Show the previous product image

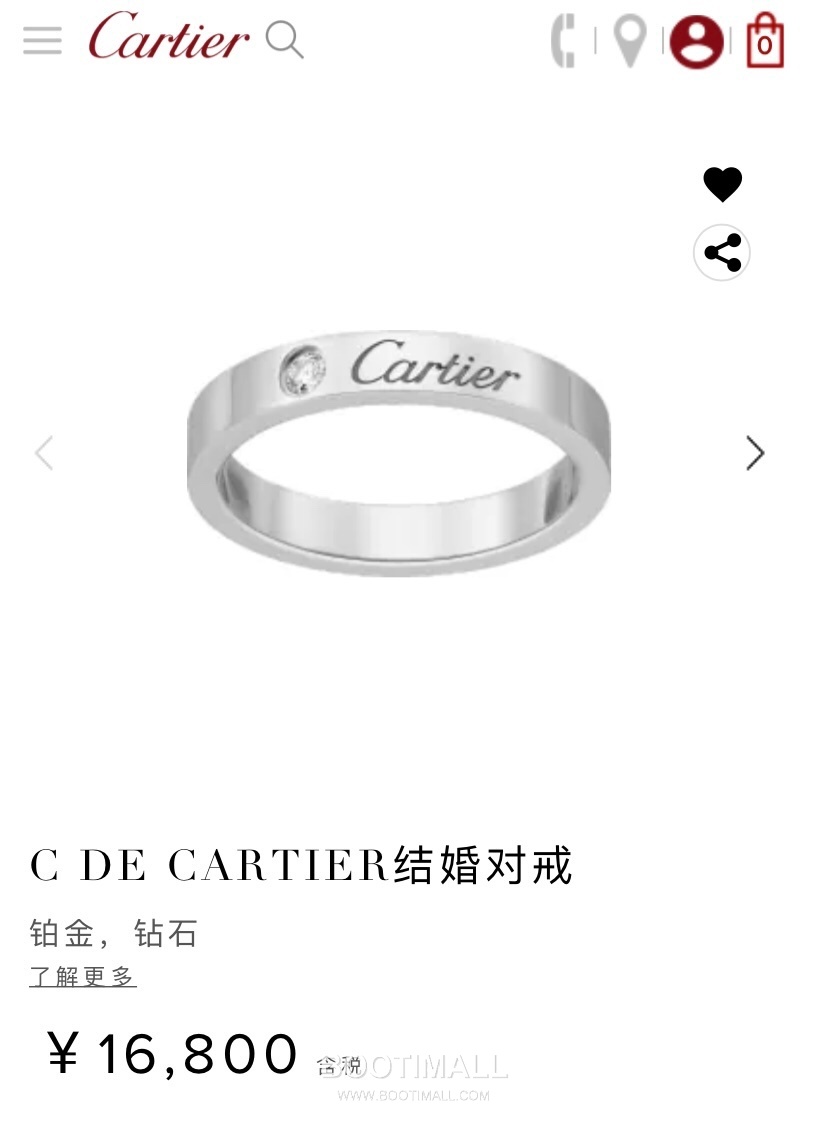click(44, 453)
